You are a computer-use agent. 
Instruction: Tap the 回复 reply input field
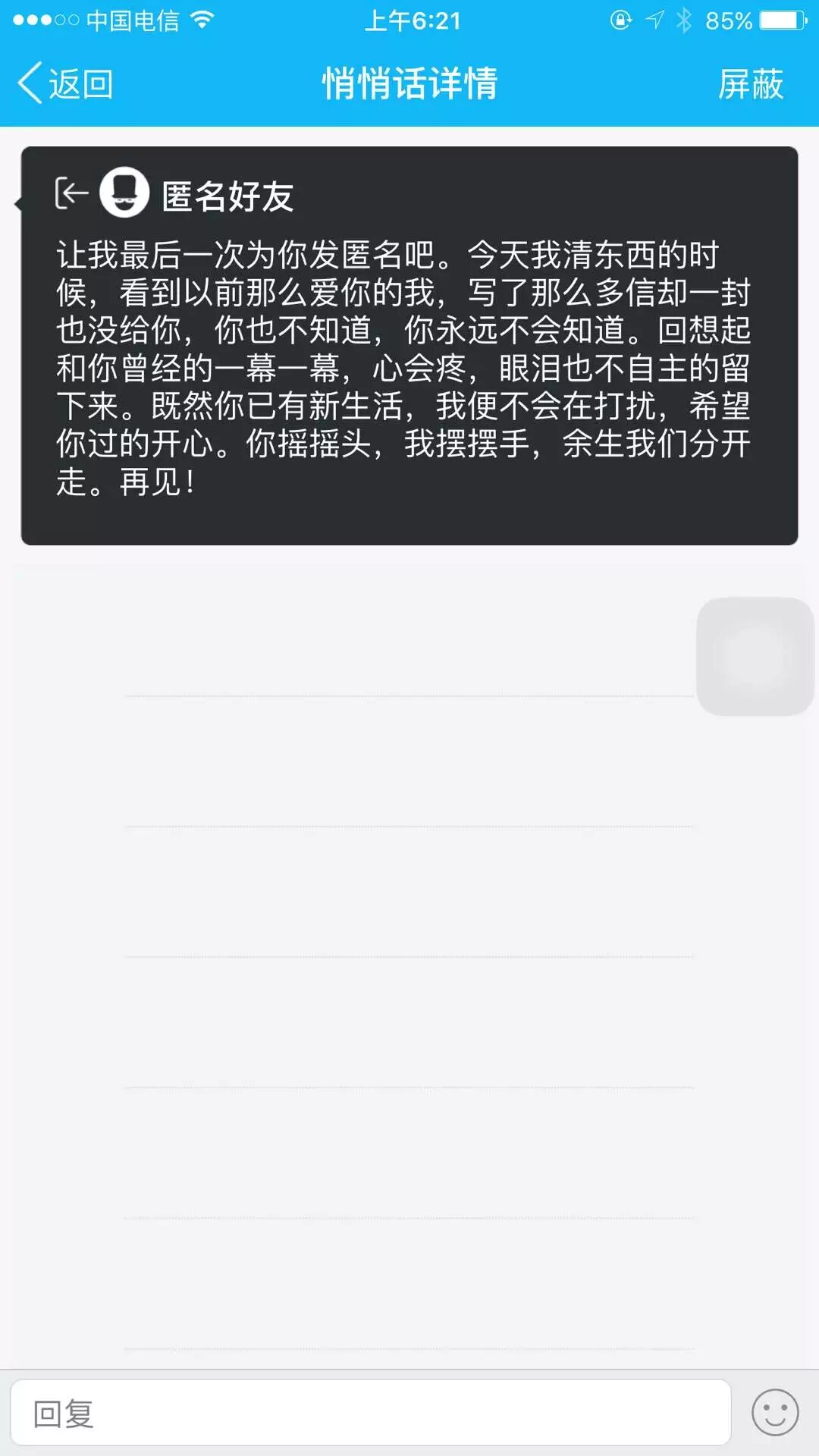[x=370, y=1414]
